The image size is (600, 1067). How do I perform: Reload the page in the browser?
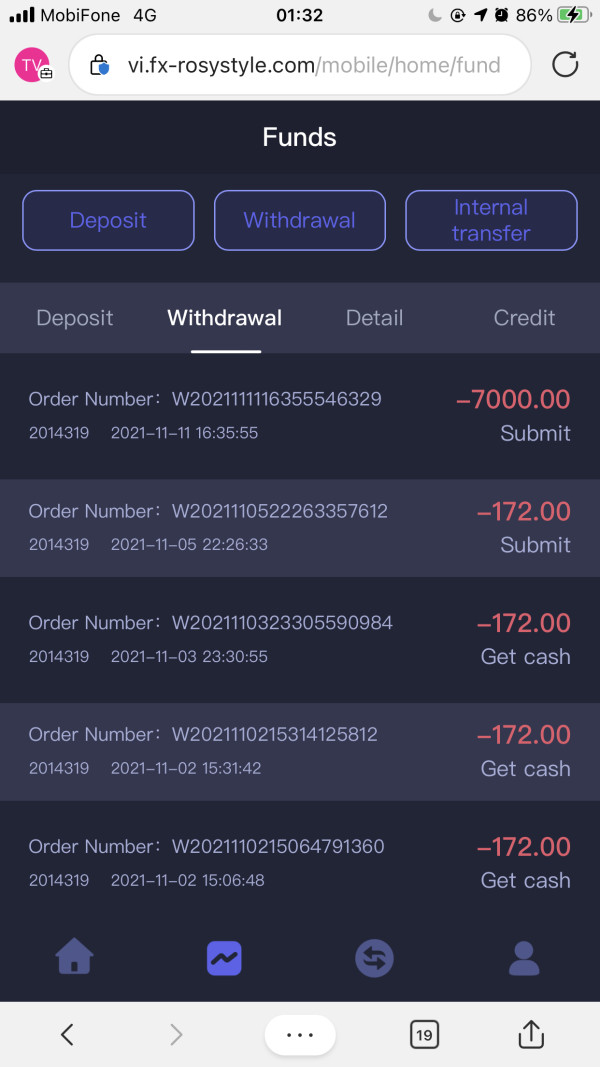565,65
